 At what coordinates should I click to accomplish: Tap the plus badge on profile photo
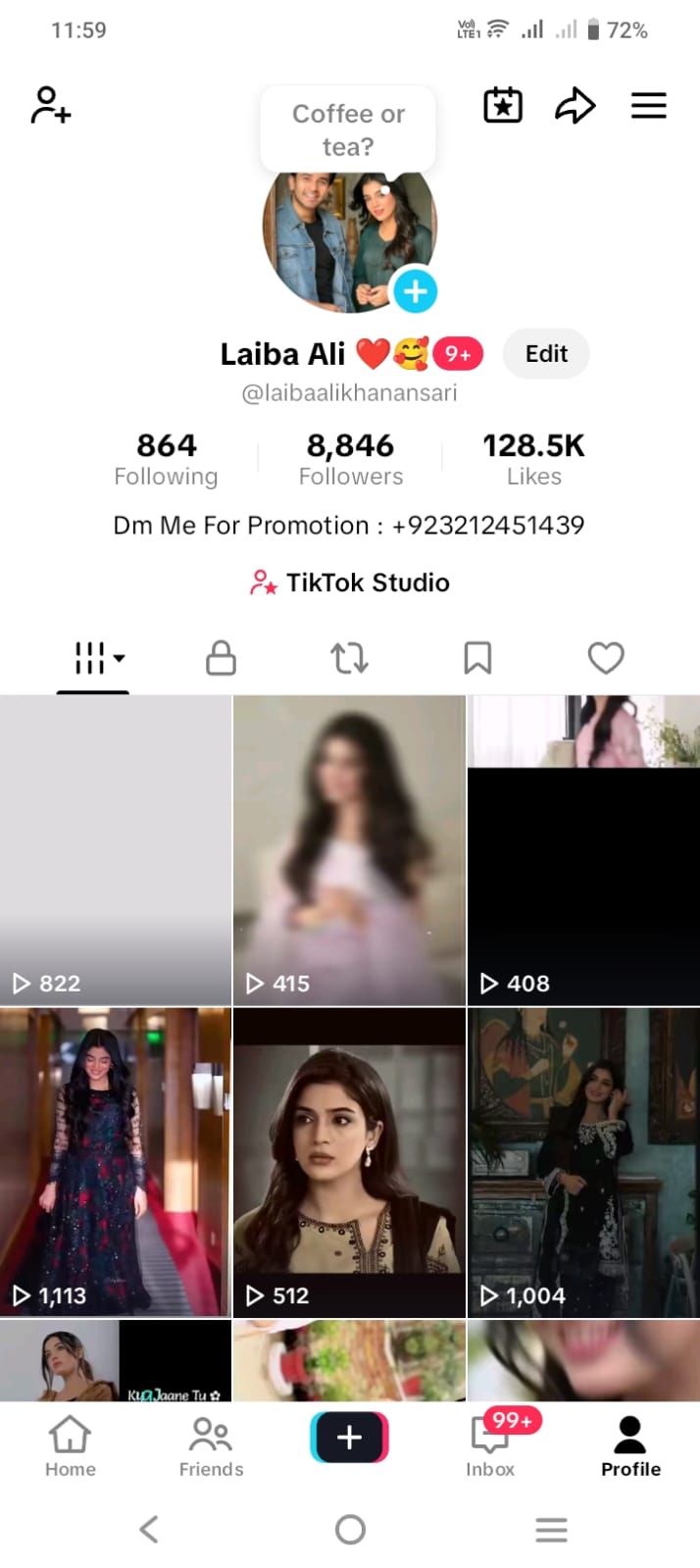pyautogui.click(x=415, y=291)
